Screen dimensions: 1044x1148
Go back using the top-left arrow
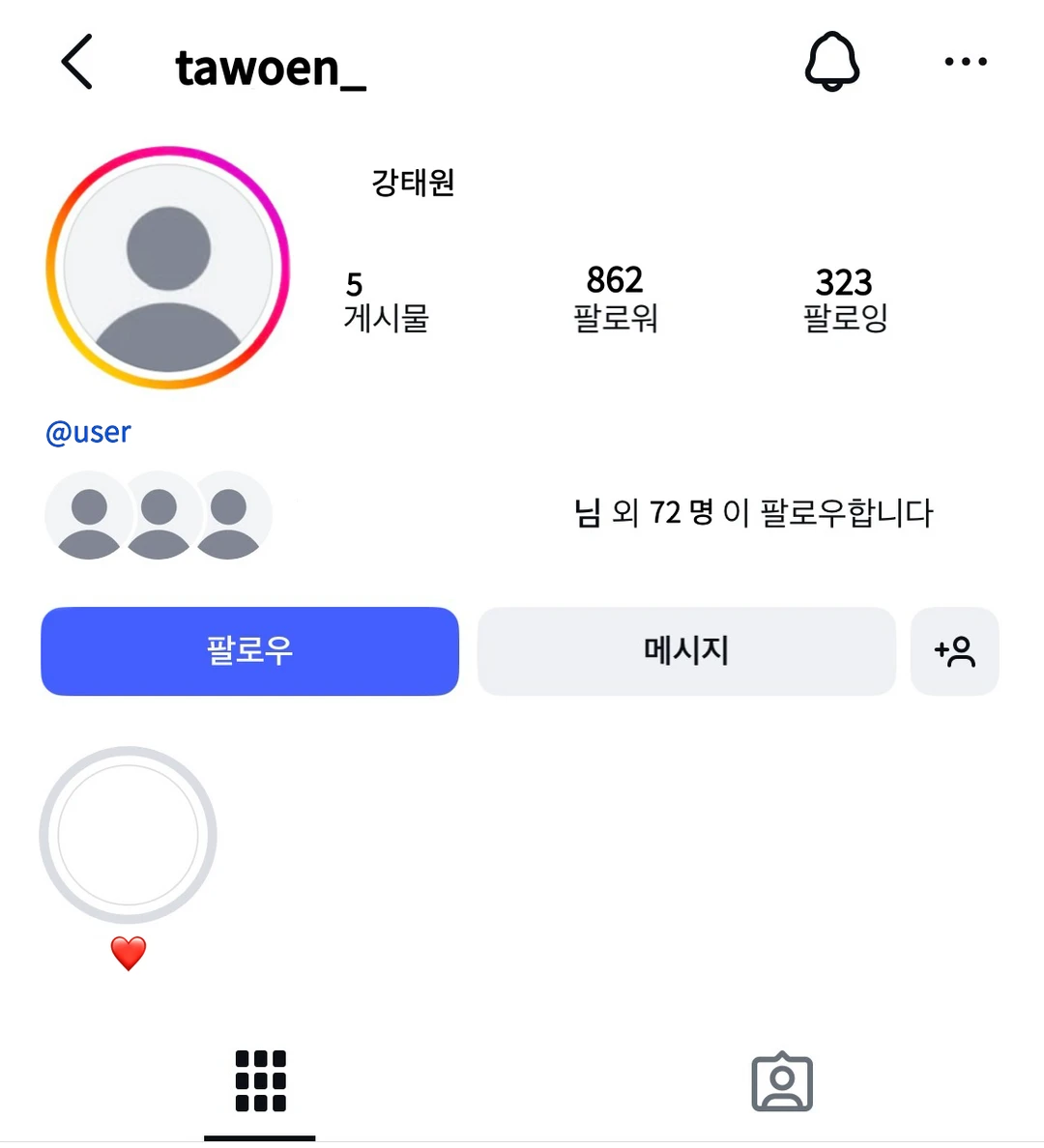pyautogui.click(x=77, y=62)
